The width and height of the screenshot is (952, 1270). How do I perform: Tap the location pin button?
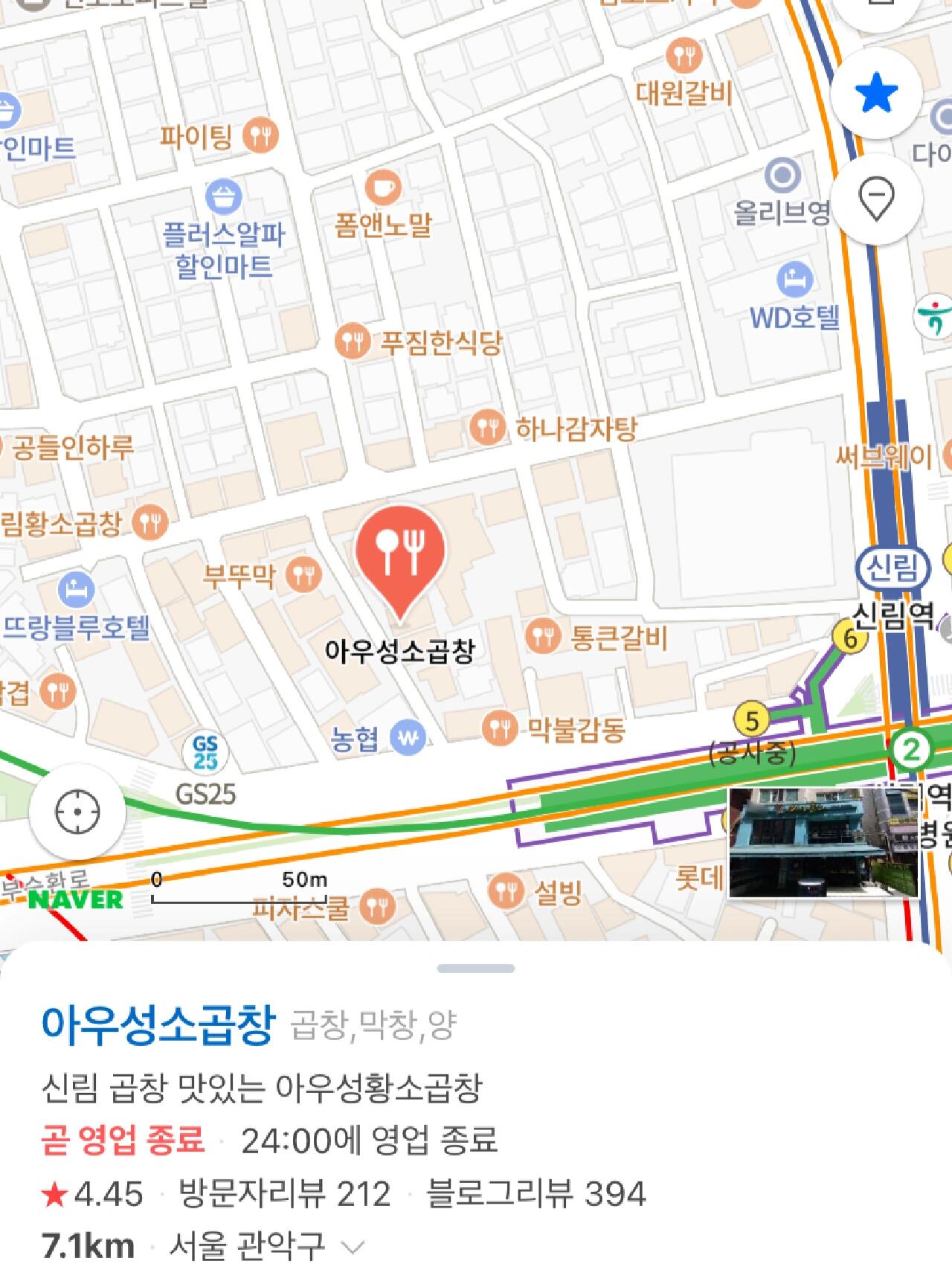tap(876, 199)
